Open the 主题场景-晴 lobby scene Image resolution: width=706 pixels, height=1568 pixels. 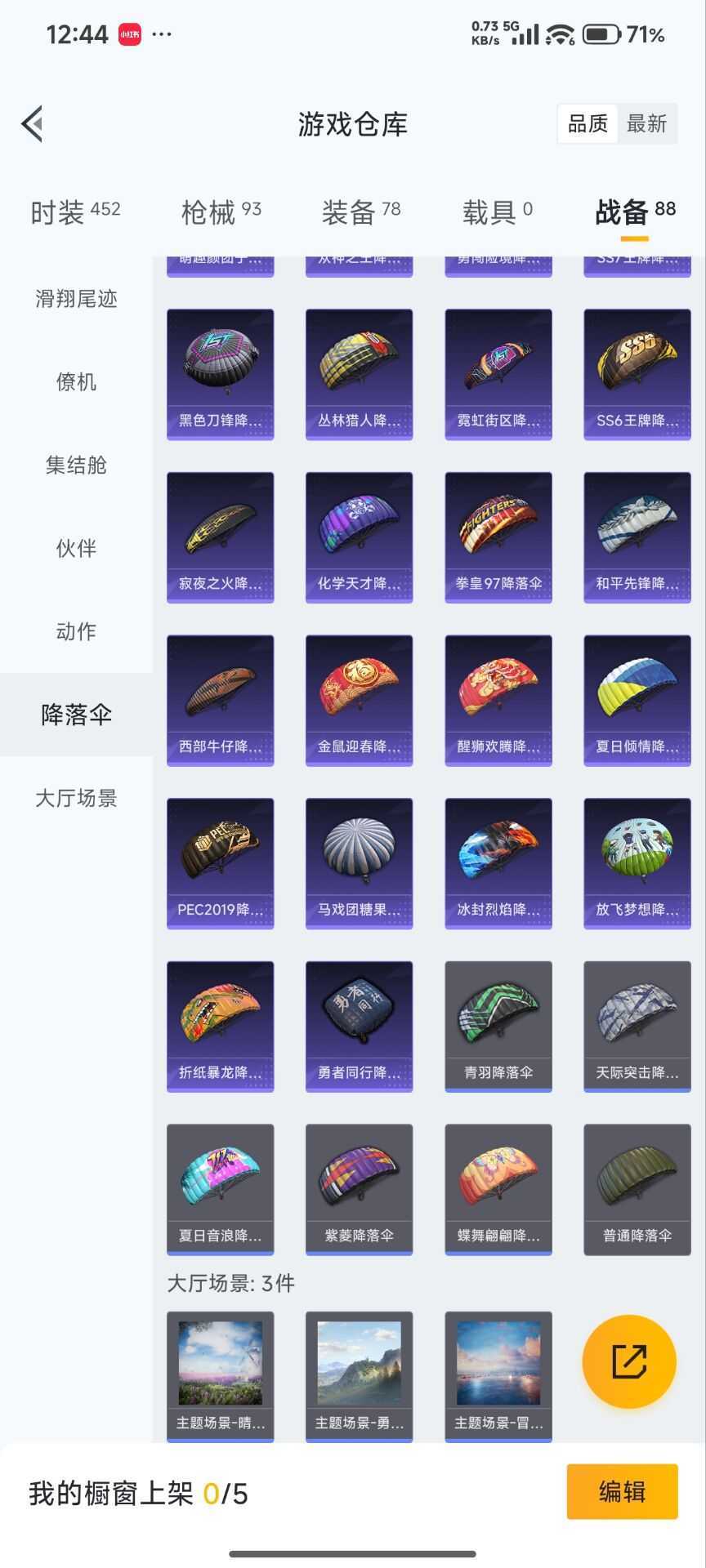coord(220,1376)
